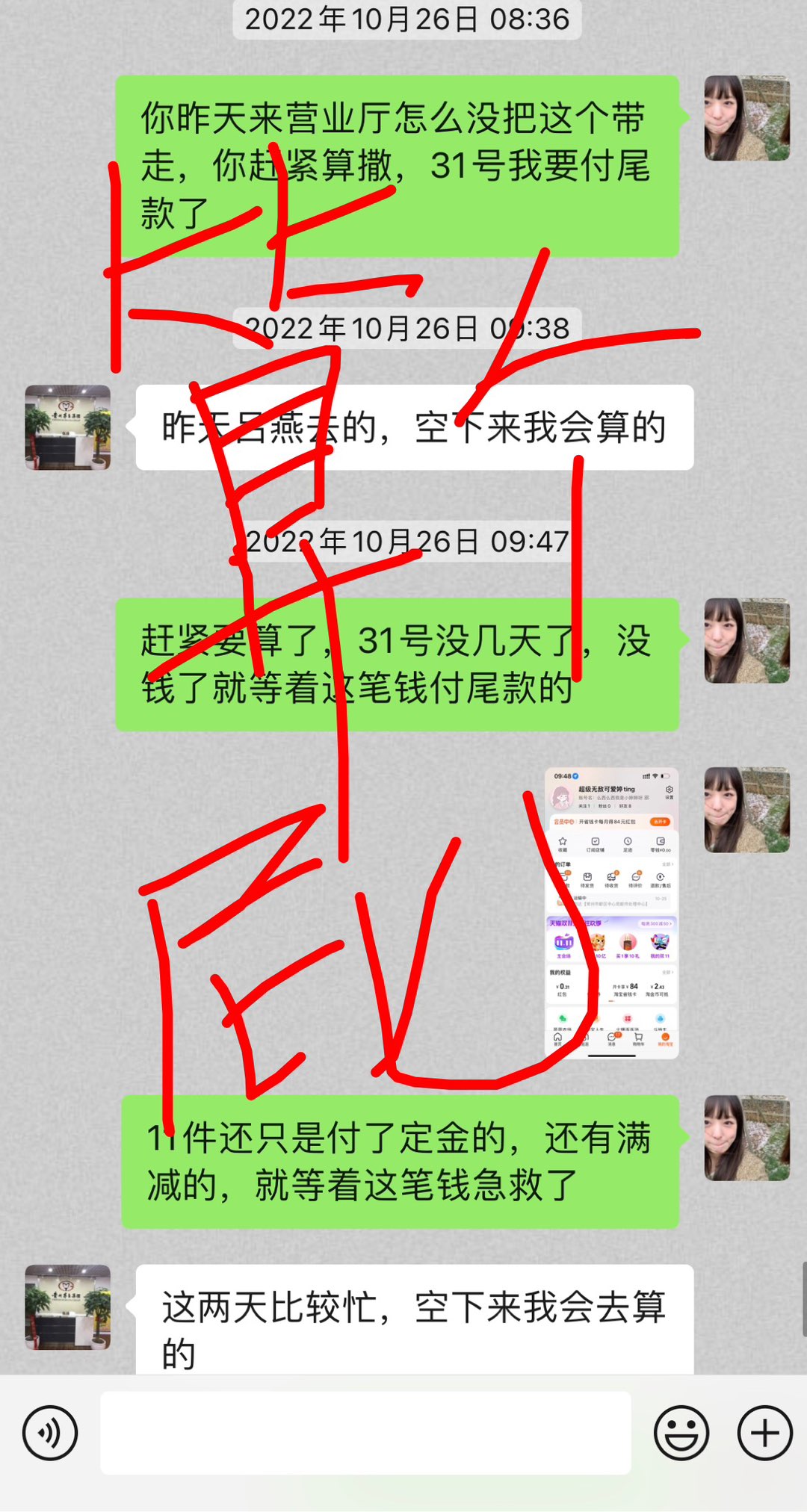Switch to voice message input
807x1512 pixels.
point(50,1433)
